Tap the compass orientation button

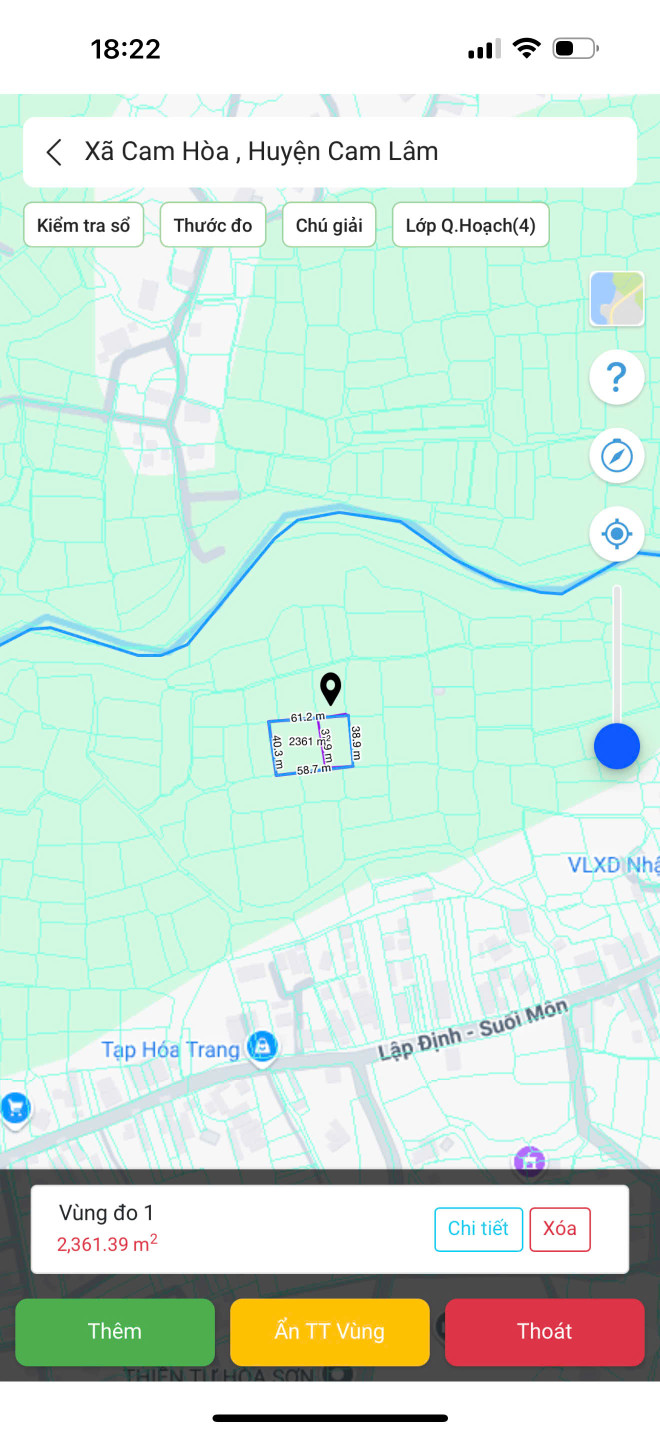coord(617,456)
